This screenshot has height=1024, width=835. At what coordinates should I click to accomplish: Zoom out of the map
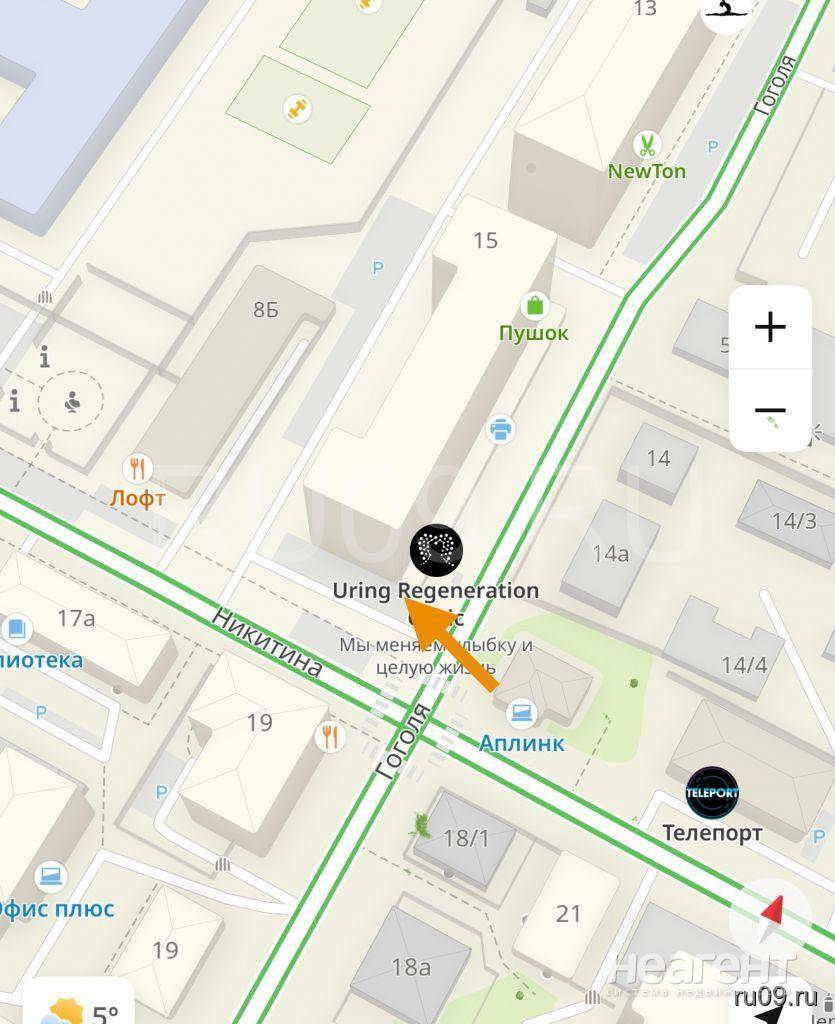(x=770, y=410)
